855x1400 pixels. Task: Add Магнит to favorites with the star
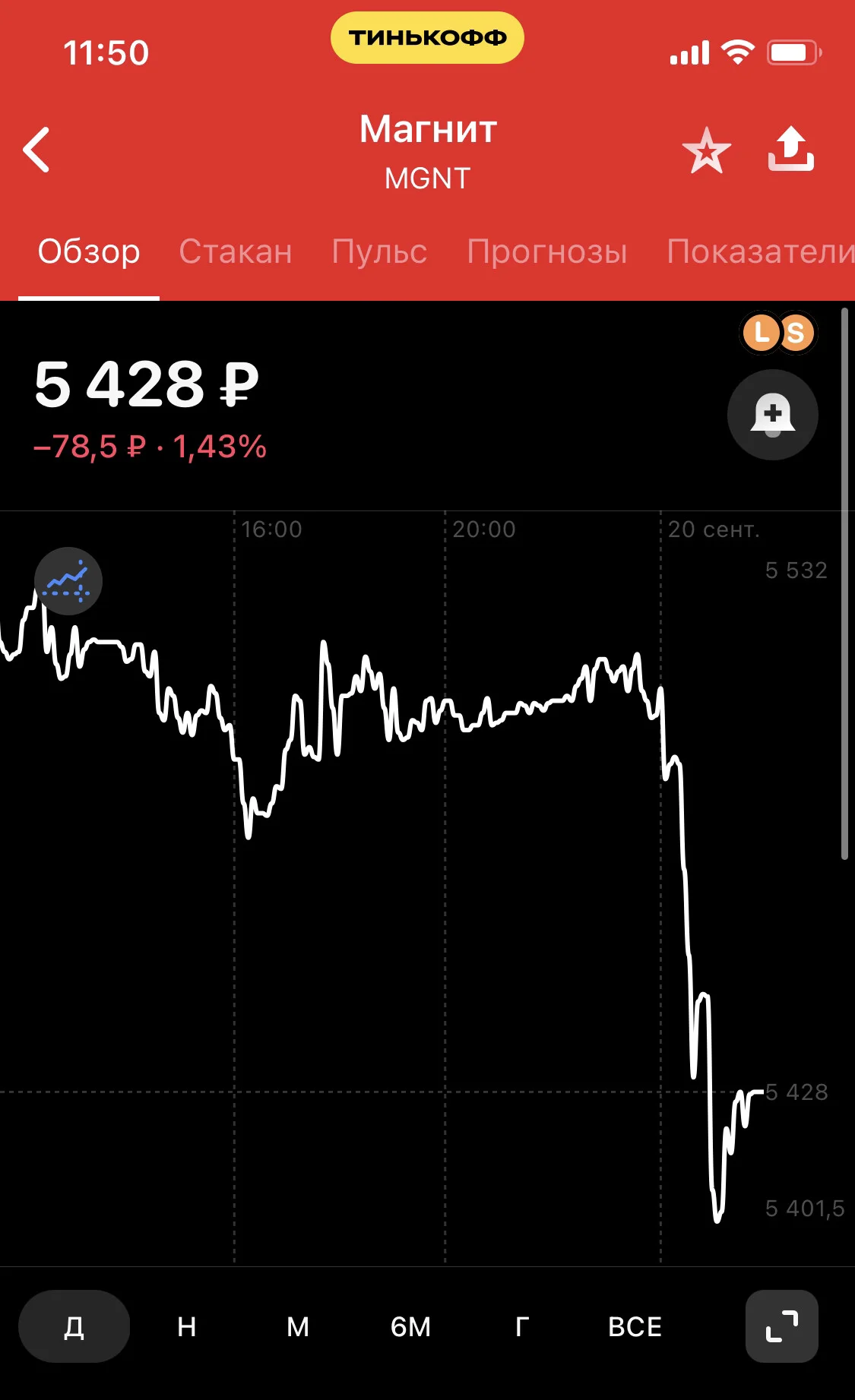[706, 150]
